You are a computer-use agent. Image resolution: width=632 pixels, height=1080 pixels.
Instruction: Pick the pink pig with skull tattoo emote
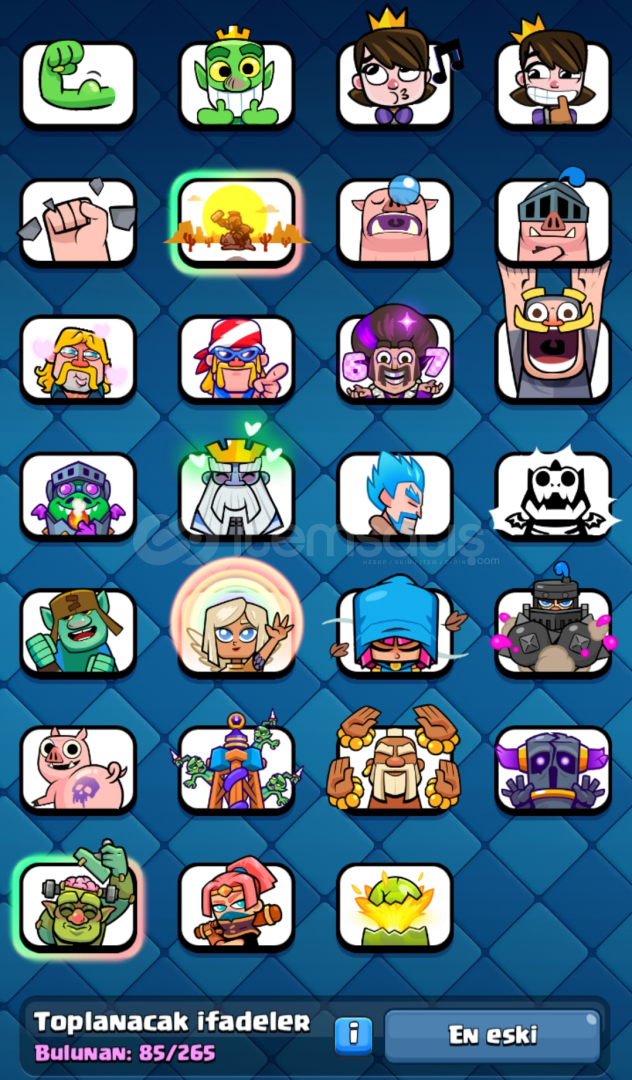coord(78,769)
